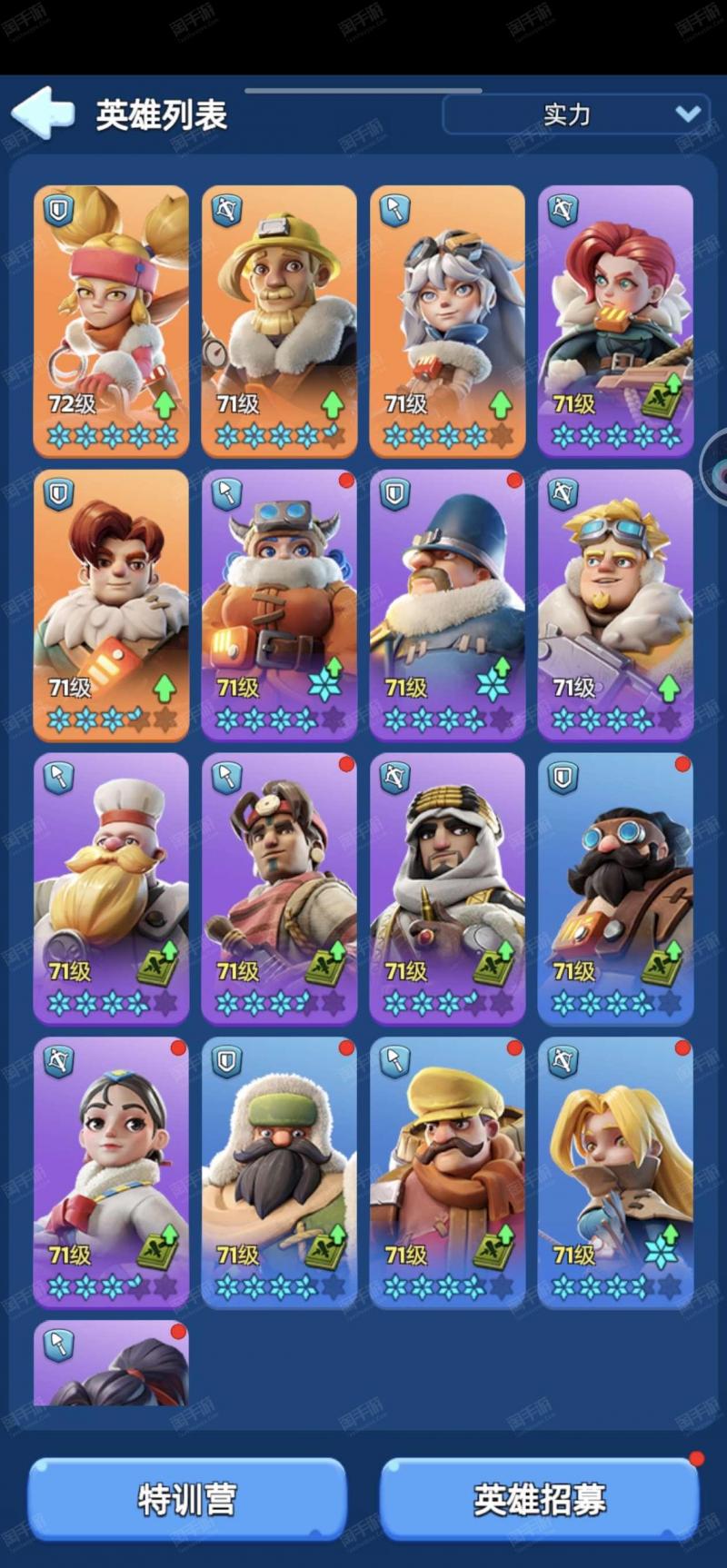Open the black-bearded hero with blue goggles

pyautogui.click(x=615, y=888)
